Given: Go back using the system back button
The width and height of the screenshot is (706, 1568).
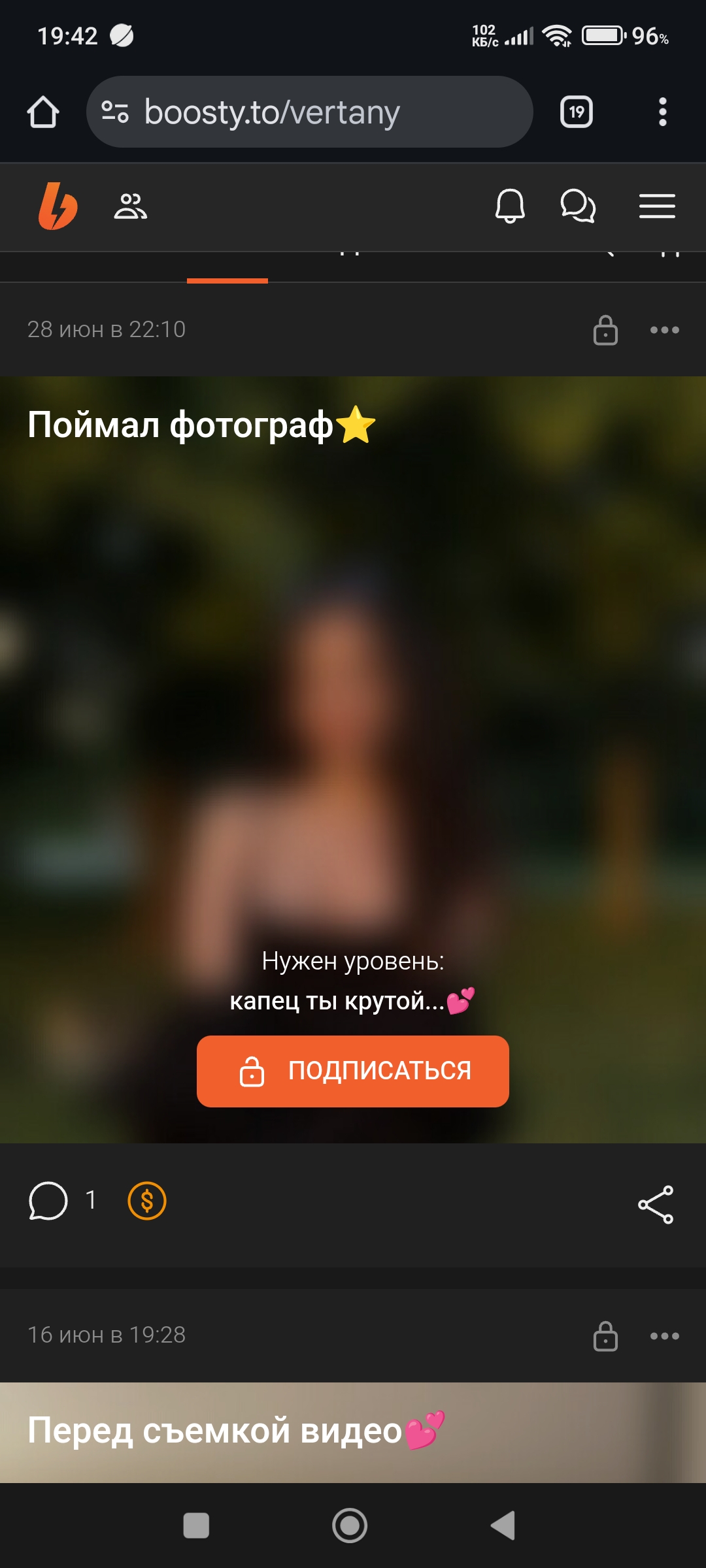Looking at the screenshot, I should click(503, 1526).
